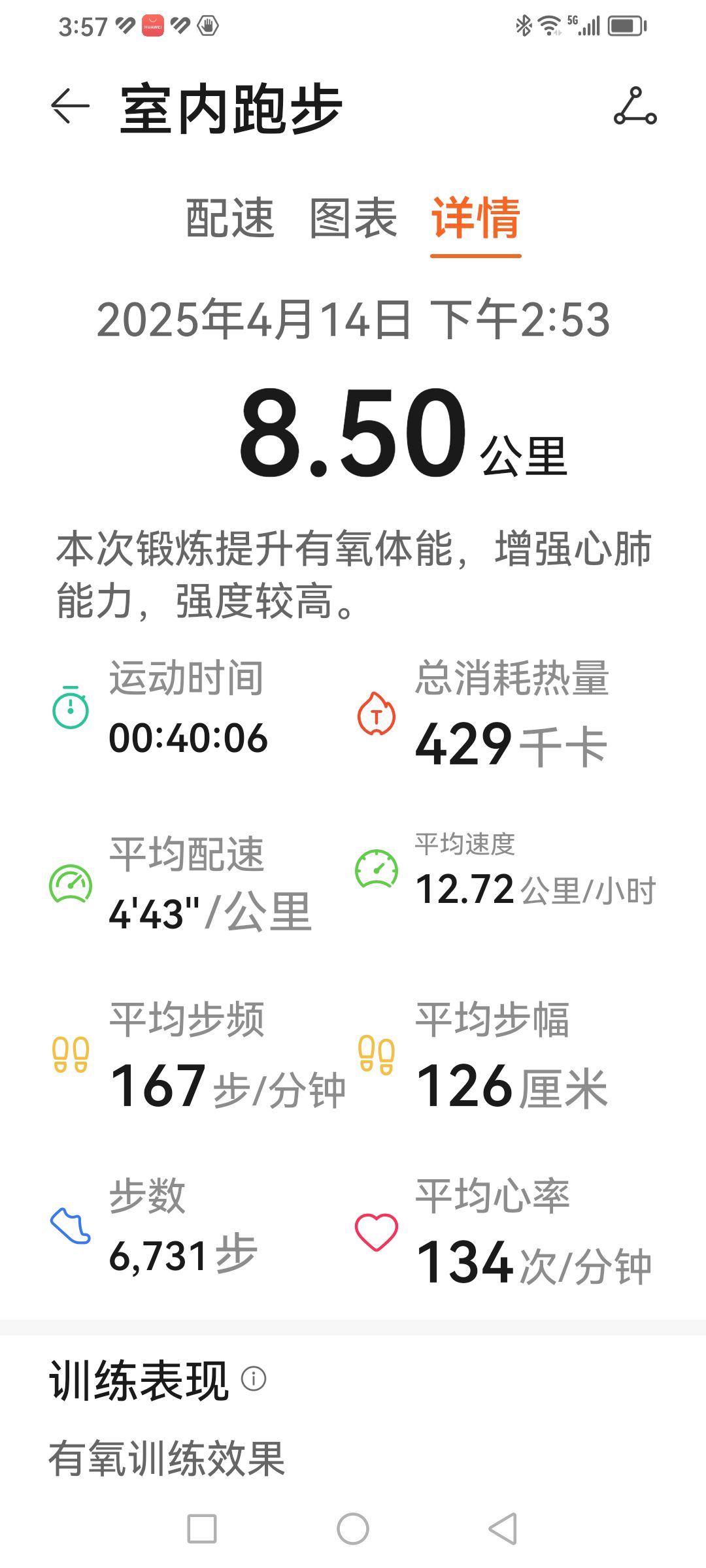Go back using the top-left arrow
The height and width of the screenshot is (1568, 706).
point(70,106)
